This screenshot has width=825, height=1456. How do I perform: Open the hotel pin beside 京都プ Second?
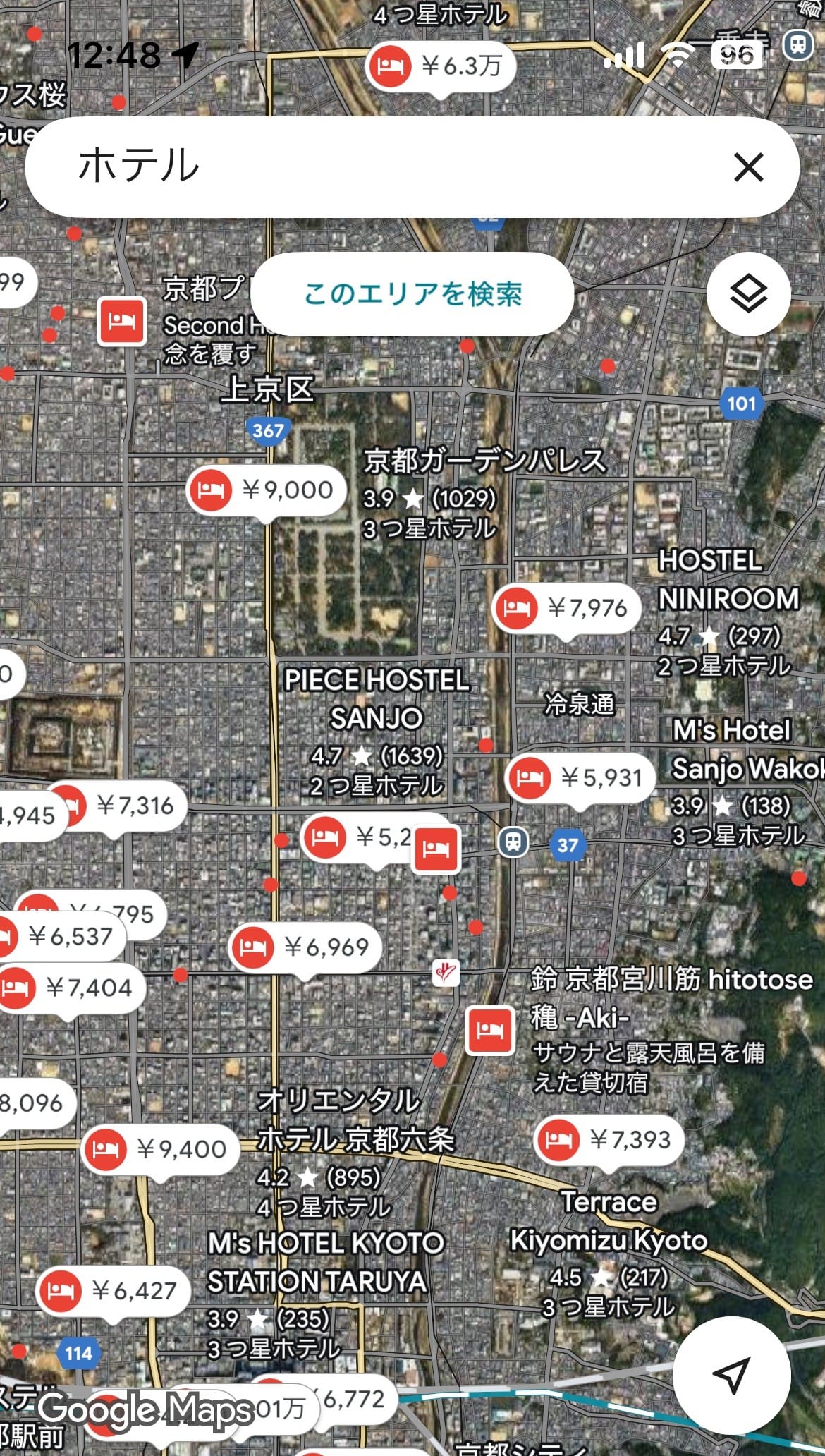click(x=122, y=321)
